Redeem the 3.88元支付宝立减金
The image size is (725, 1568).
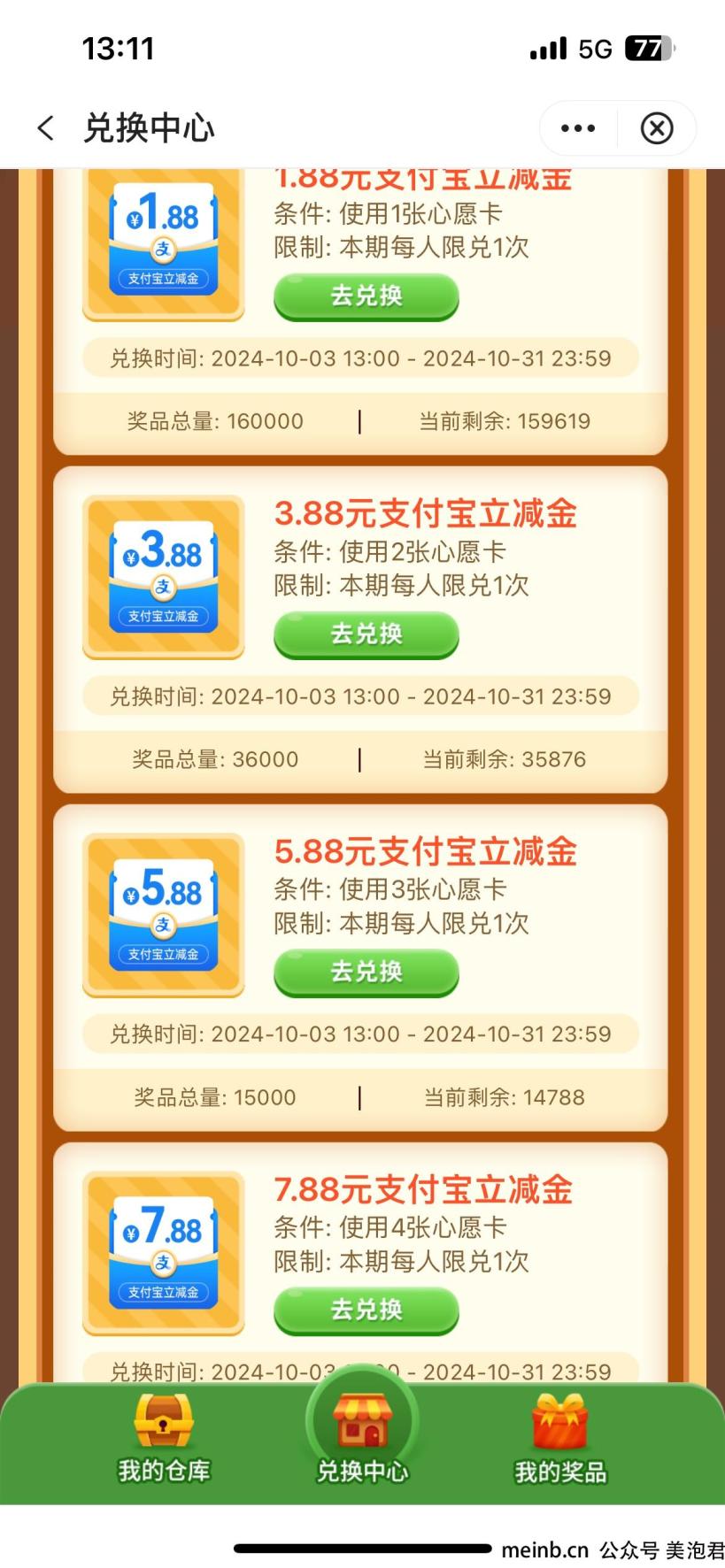coord(366,634)
